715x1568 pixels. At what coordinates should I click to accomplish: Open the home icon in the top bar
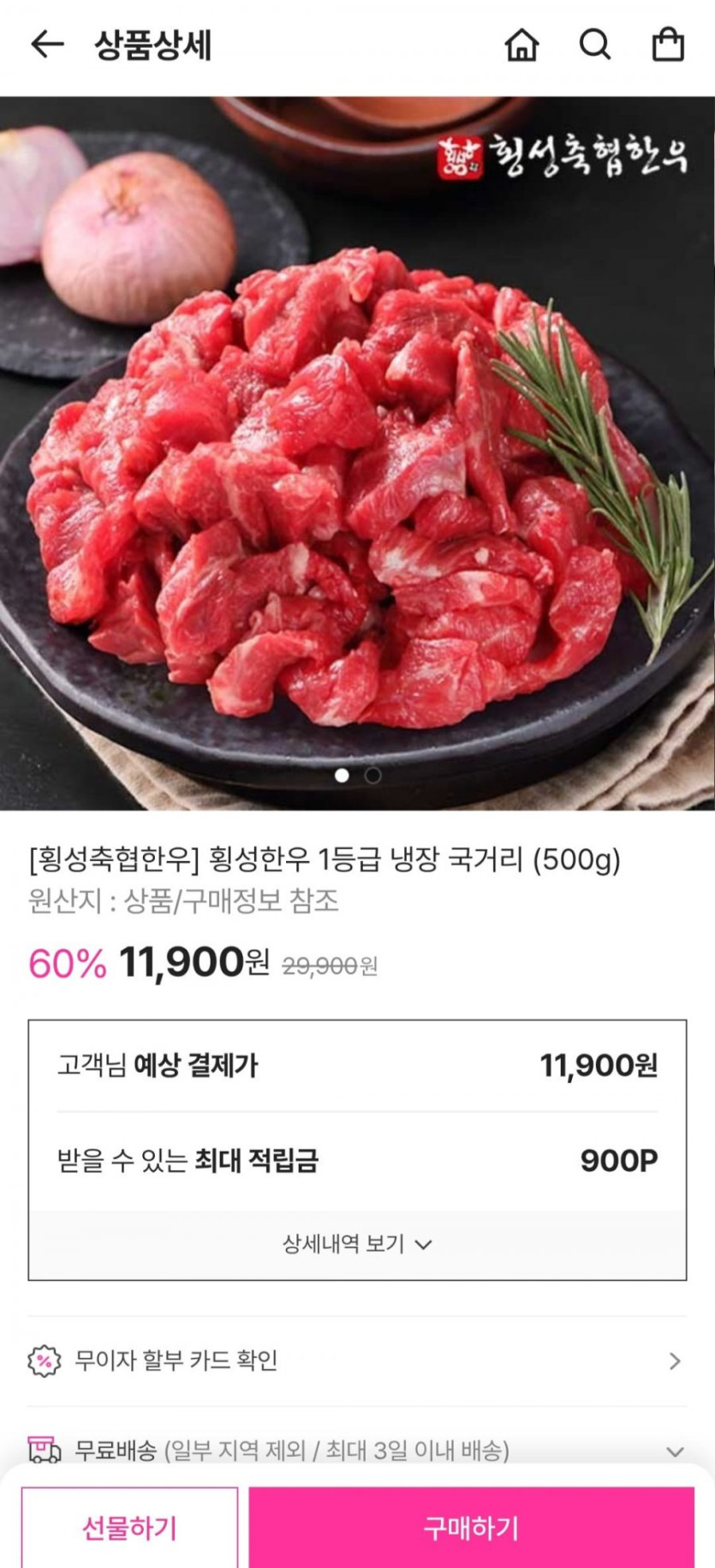coord(521,45)
